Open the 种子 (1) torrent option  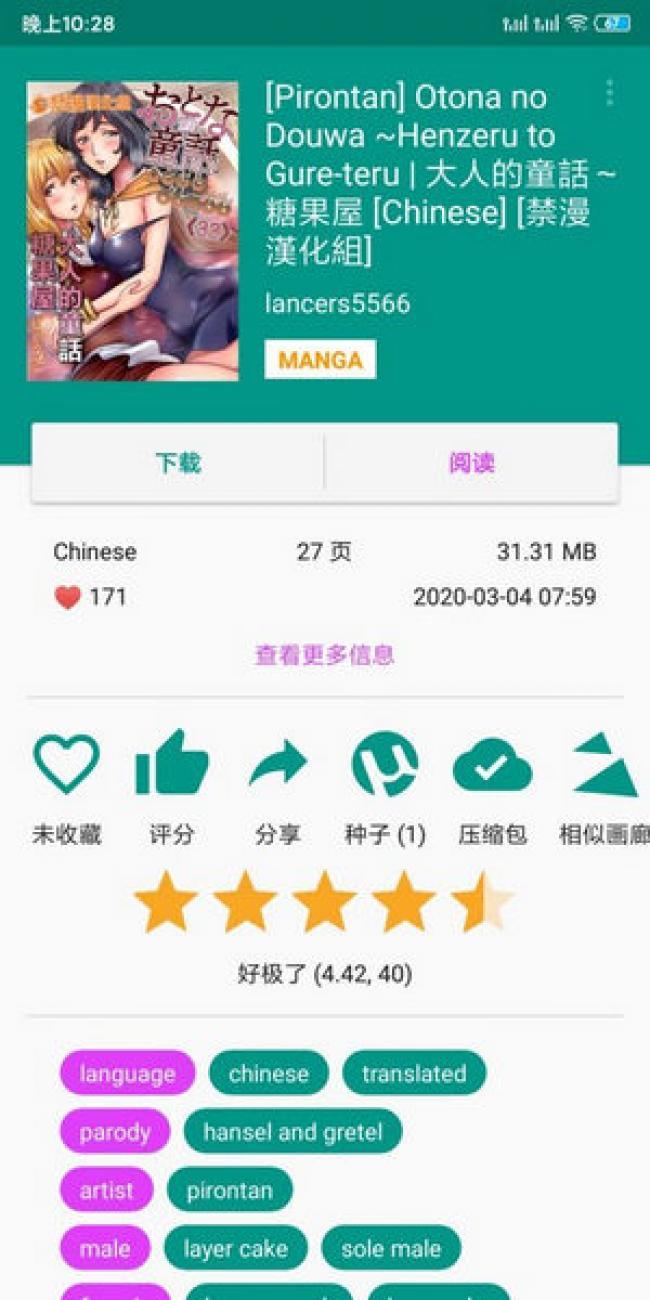[385, 787]
